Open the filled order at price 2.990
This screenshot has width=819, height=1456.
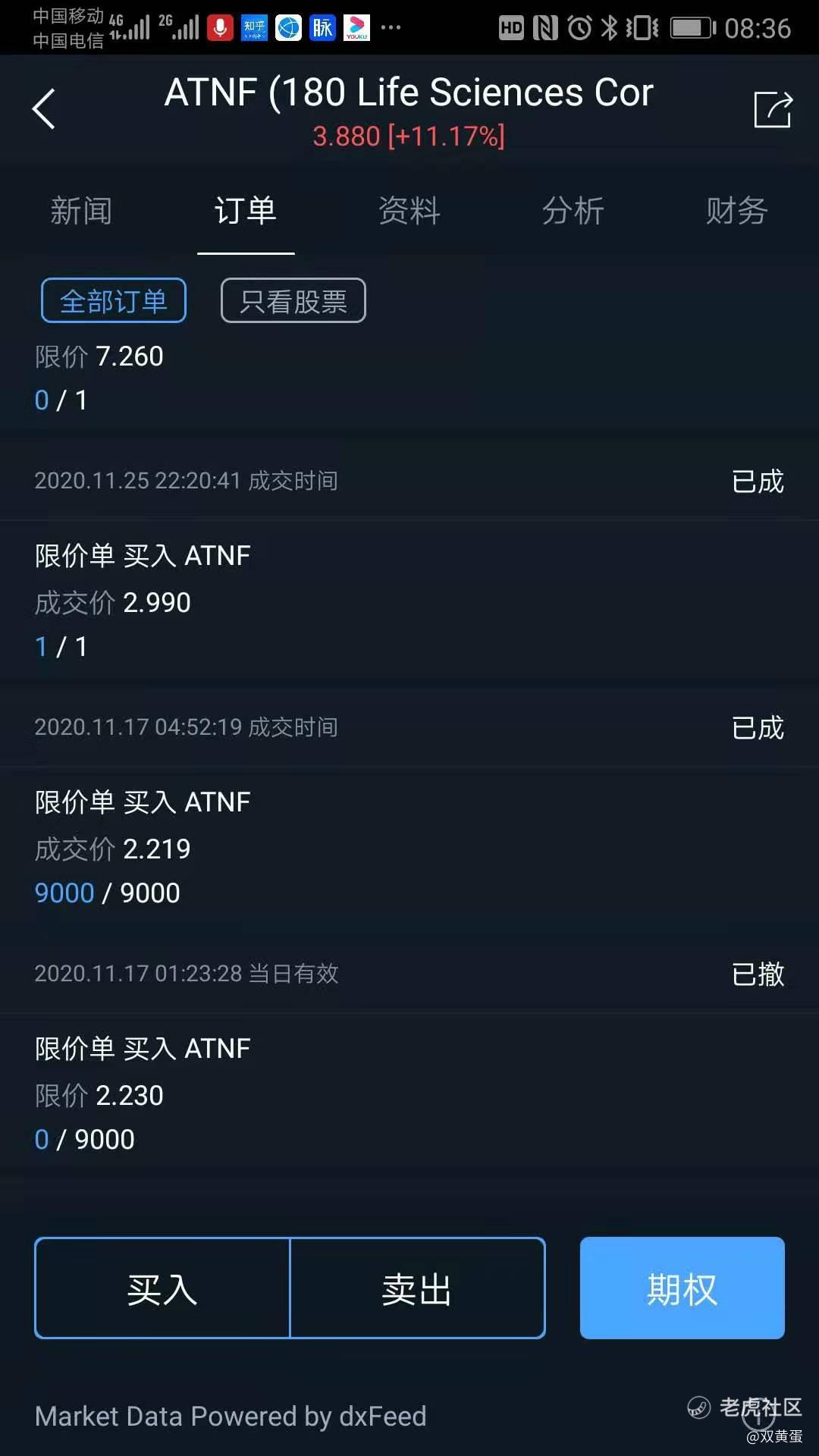pyautogui.click(x=409, y=601)
